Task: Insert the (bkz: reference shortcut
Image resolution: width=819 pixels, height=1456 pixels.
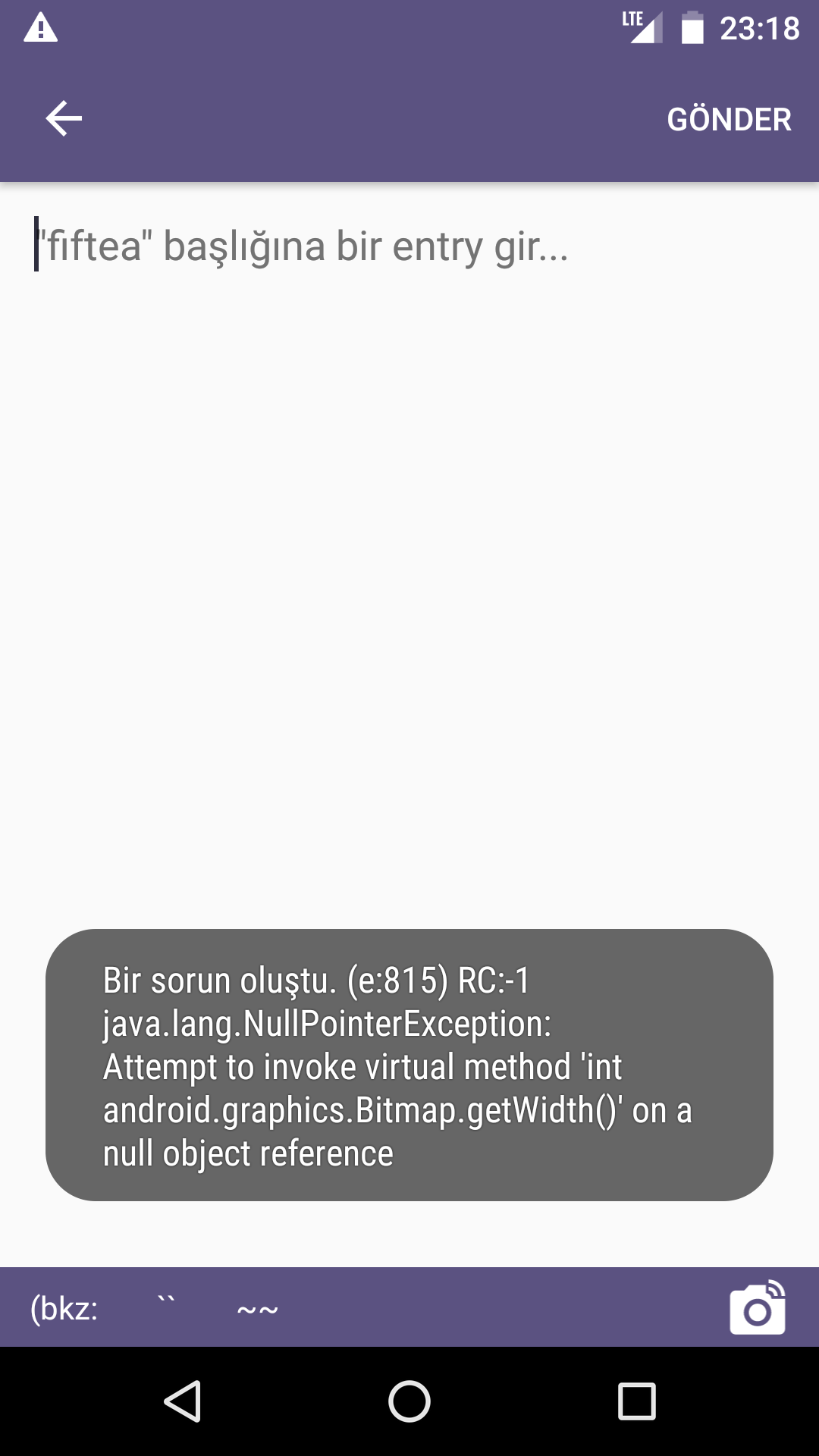Action: pyautogui.click(x=64, y=1308)
